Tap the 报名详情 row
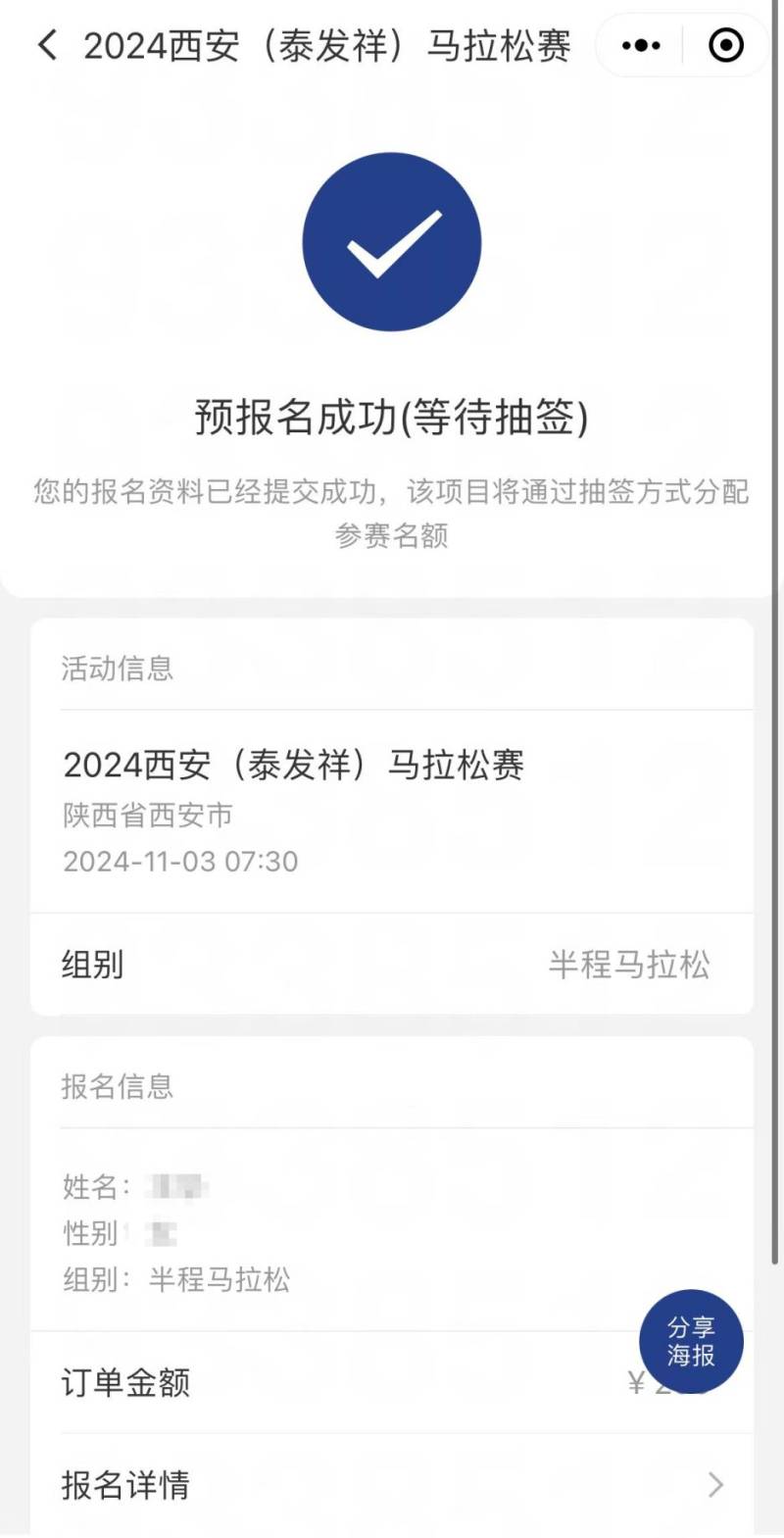 tap(125, 1485)
